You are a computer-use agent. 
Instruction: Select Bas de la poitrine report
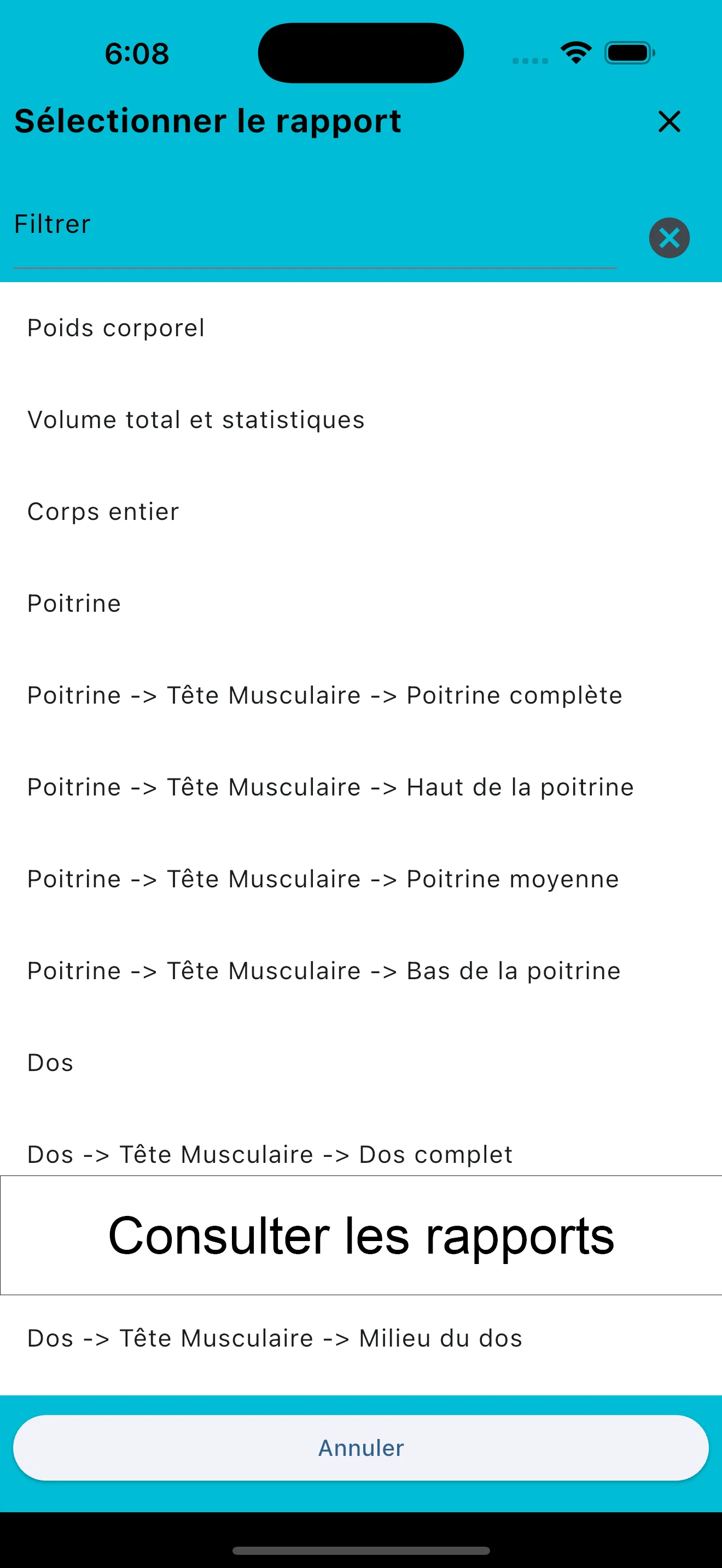click(x=323, y=972)
